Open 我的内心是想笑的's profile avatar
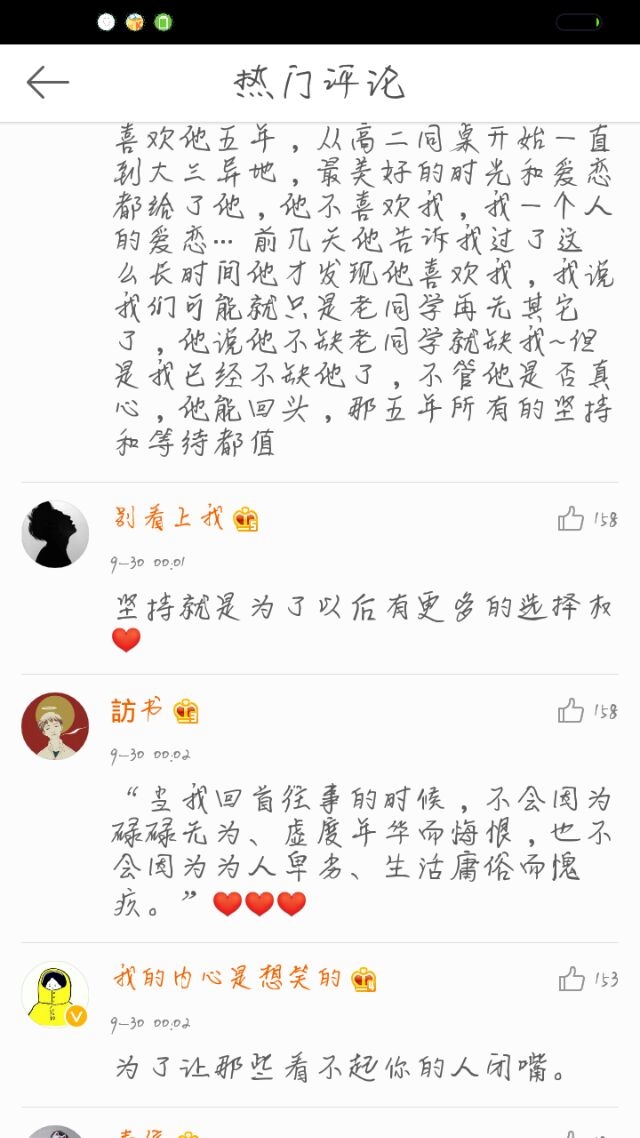 tap(55, 994)
